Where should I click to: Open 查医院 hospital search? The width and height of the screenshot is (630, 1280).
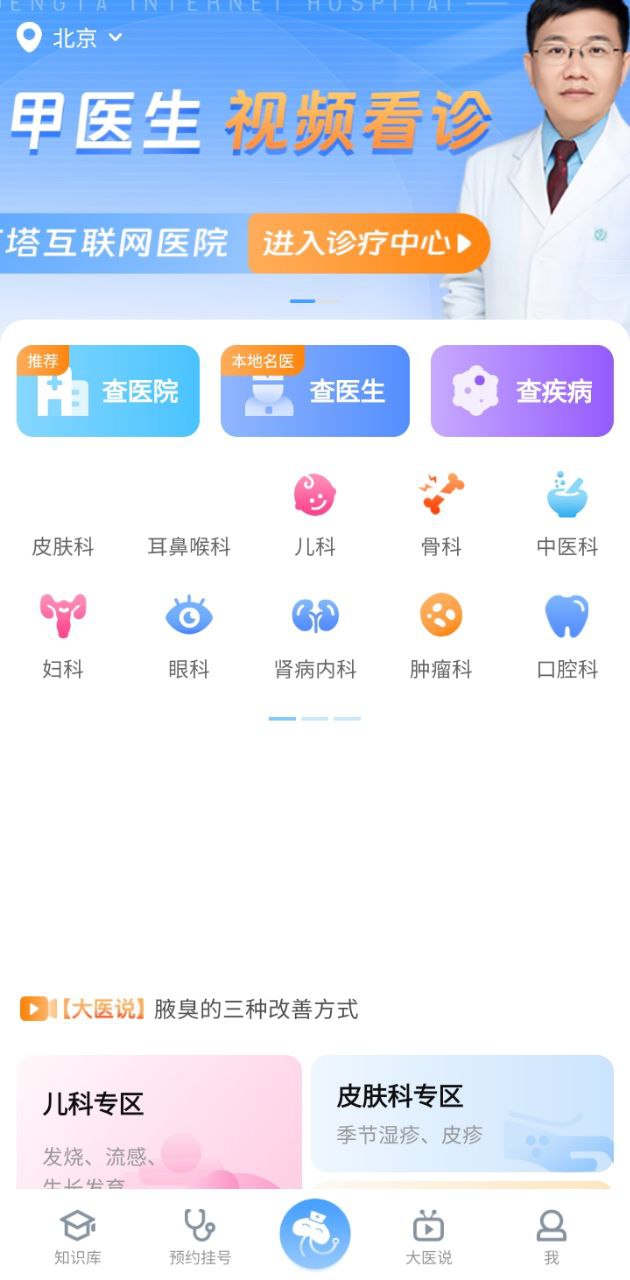coord(108,391)
